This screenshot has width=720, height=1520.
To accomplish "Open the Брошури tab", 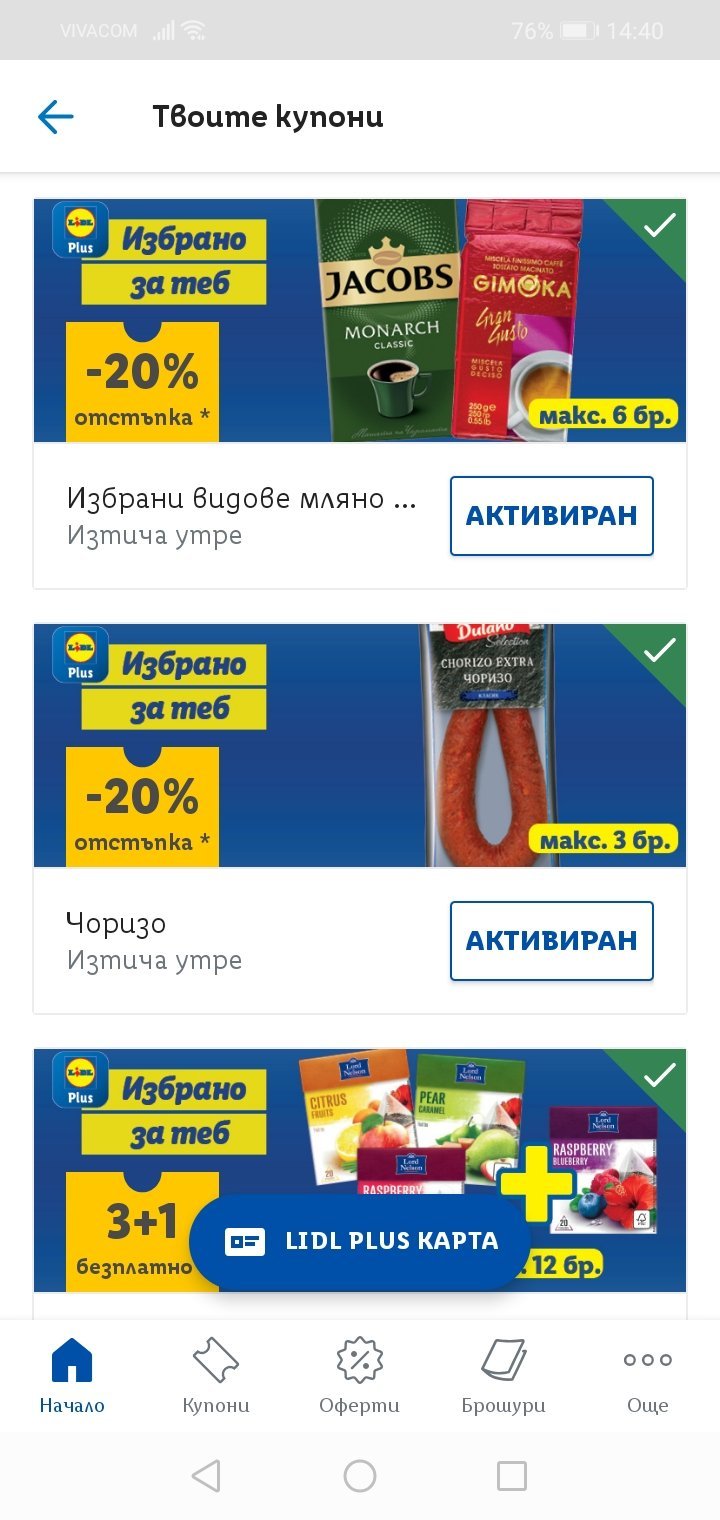I will click(503, 1375).
